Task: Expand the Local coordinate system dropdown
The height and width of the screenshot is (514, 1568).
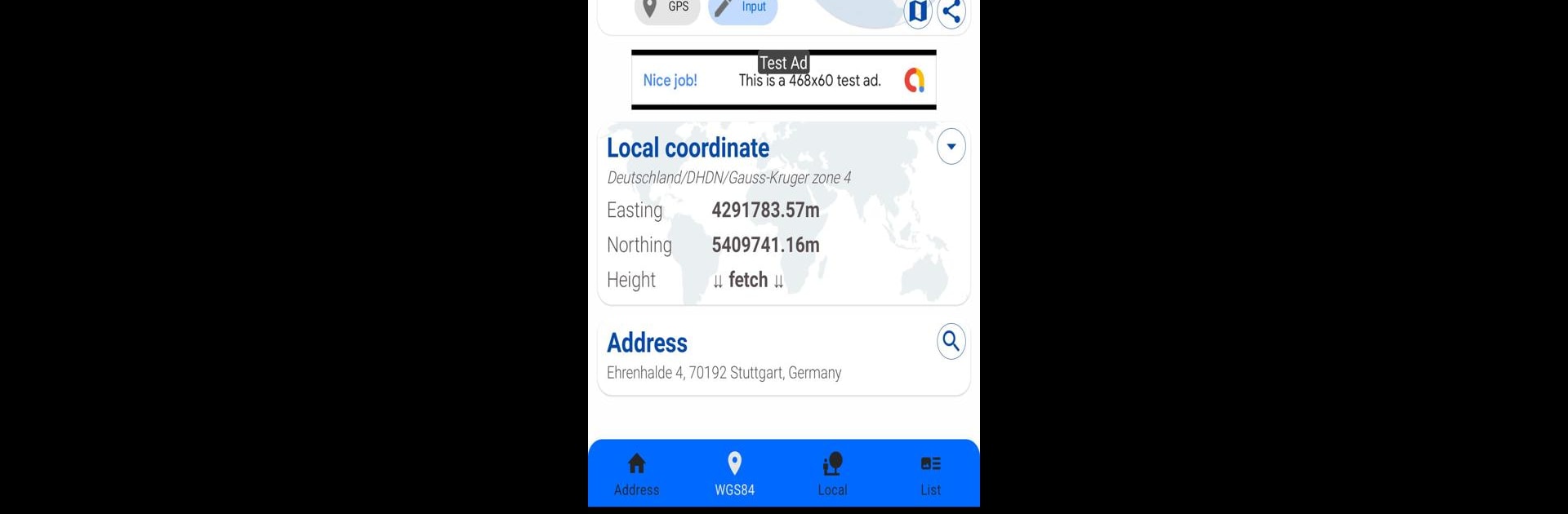Action: [x=951, y=147]
